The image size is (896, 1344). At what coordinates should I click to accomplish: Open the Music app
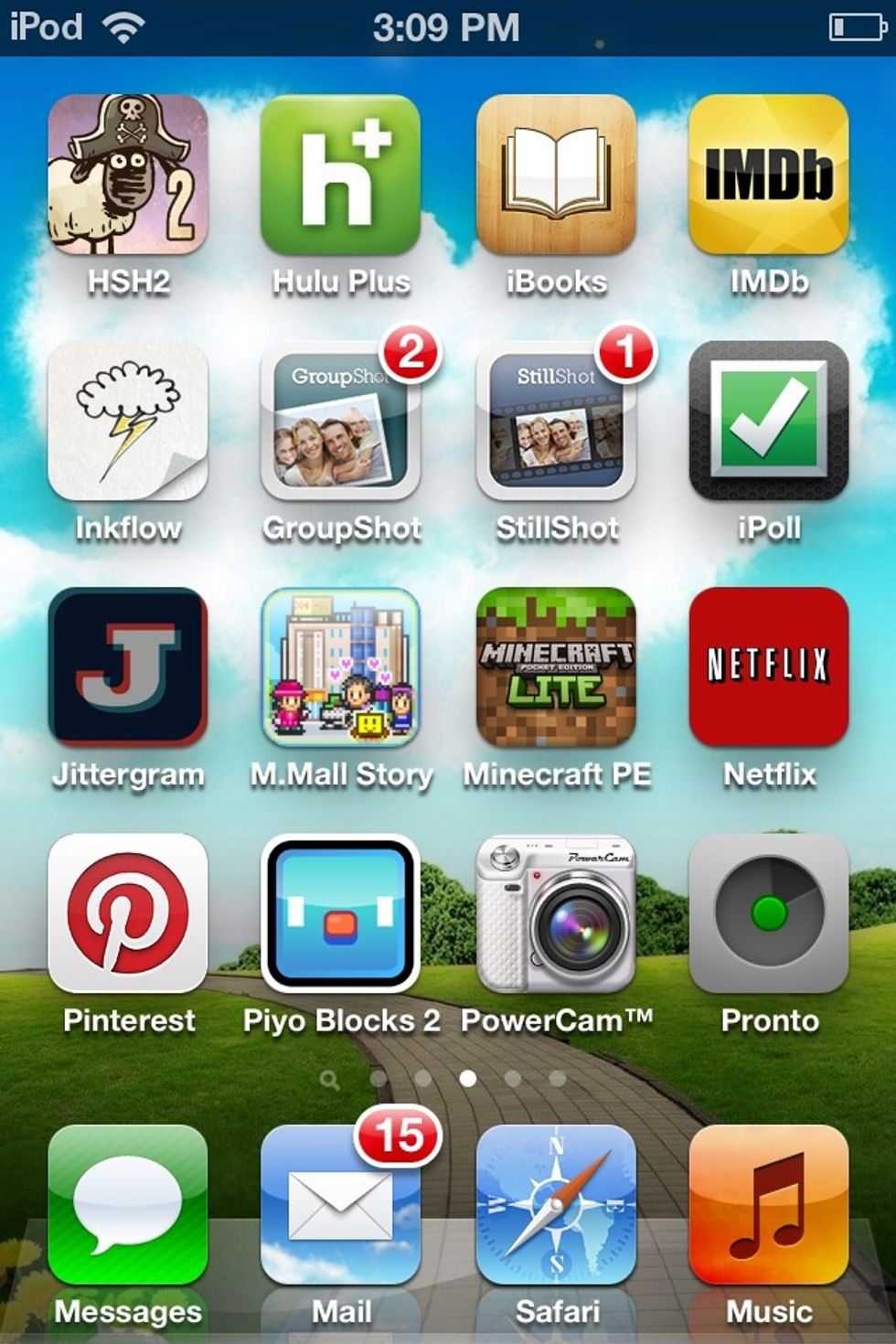[769, 1205]
